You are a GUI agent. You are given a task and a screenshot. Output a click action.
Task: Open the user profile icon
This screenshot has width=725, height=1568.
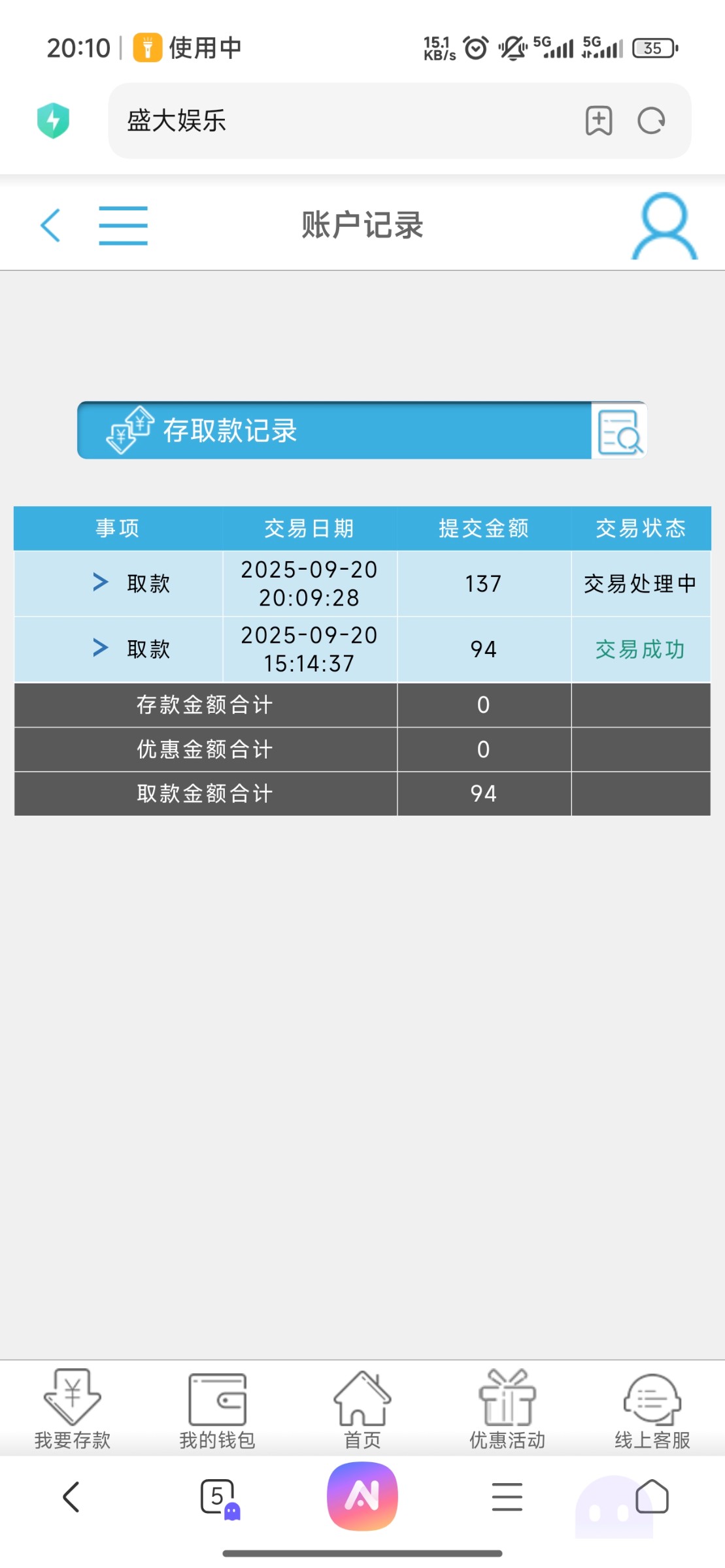(664, 226)
